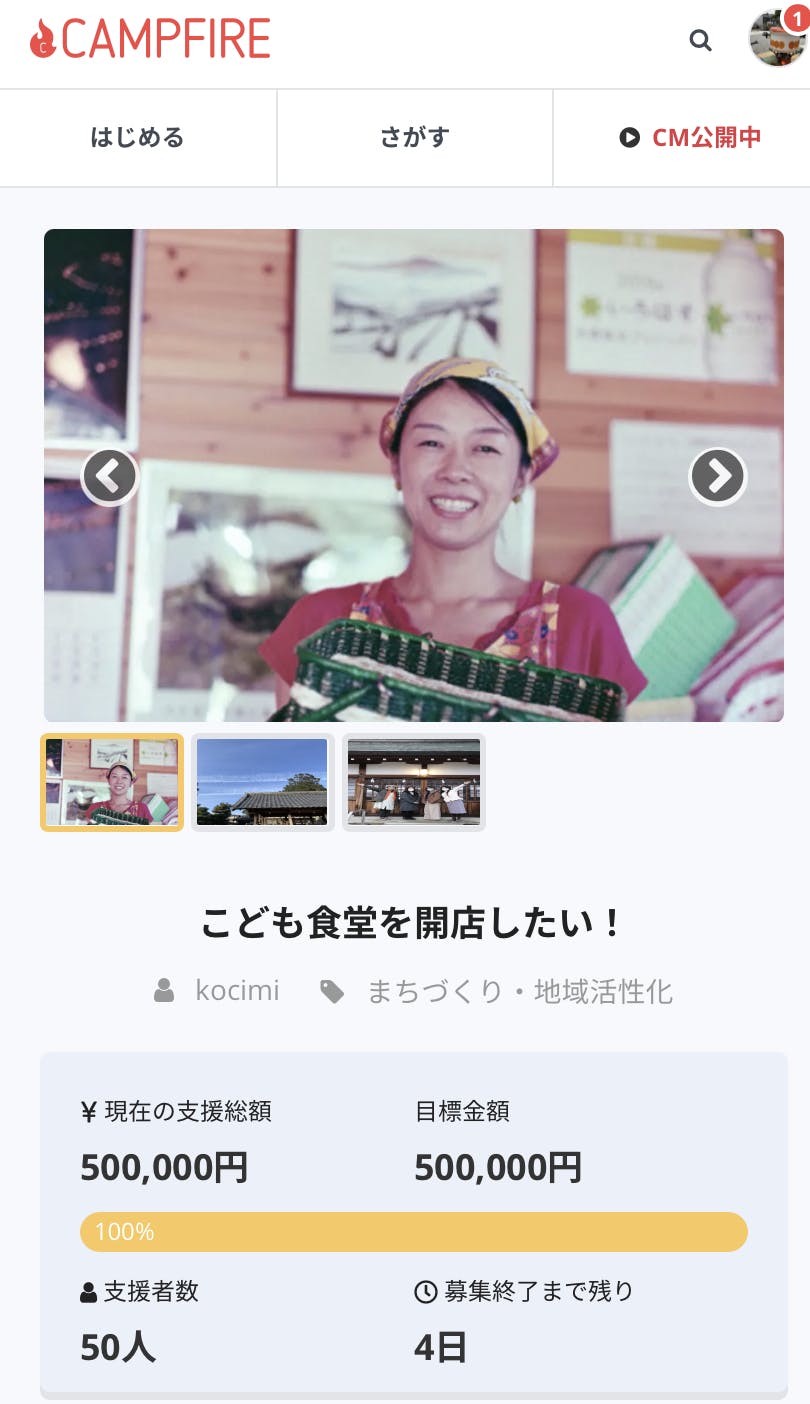Select the group at entrance thumbnail

tap(414, 782)
